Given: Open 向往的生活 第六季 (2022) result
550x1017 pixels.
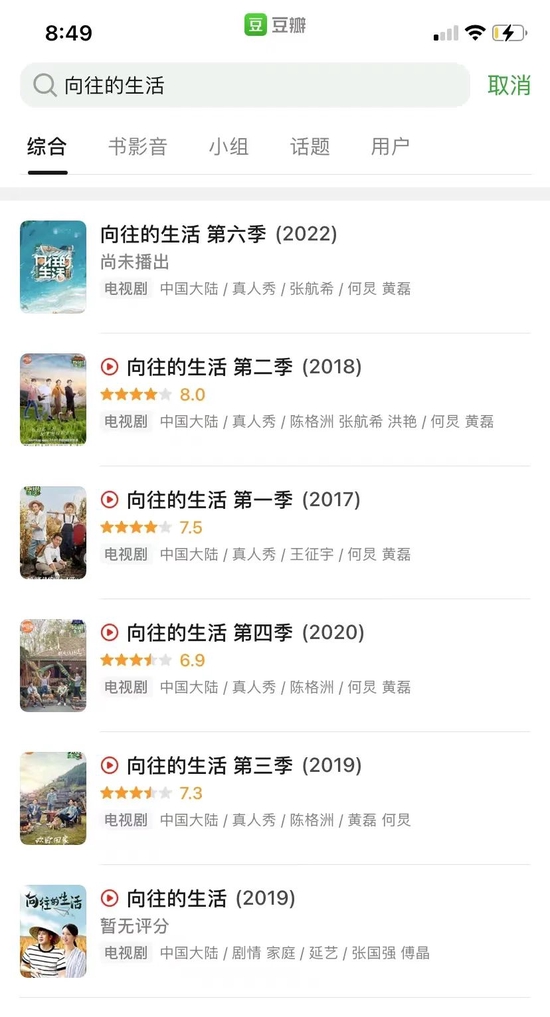Looking at the screenshot, I should 275,267.
